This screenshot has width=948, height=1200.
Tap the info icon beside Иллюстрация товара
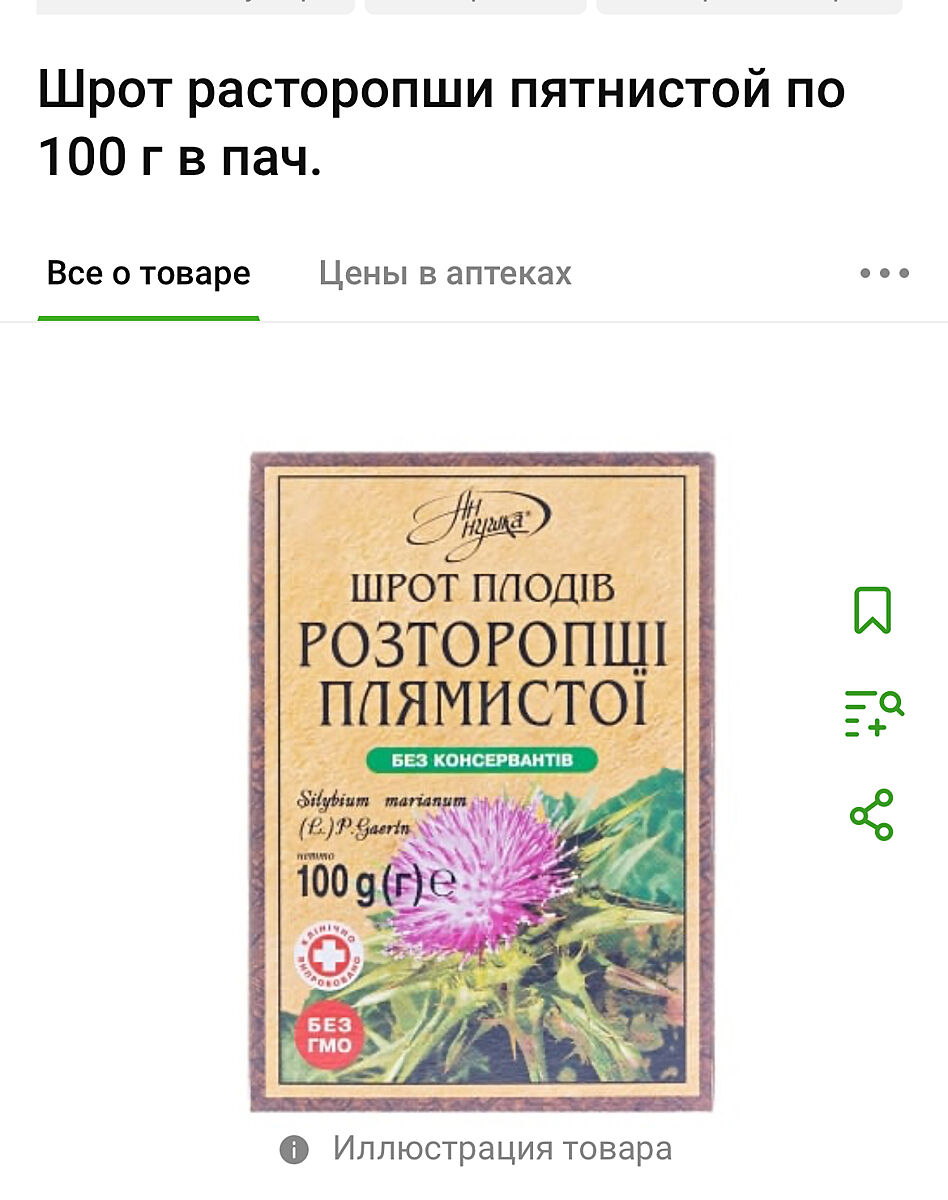pos(294,1150)
